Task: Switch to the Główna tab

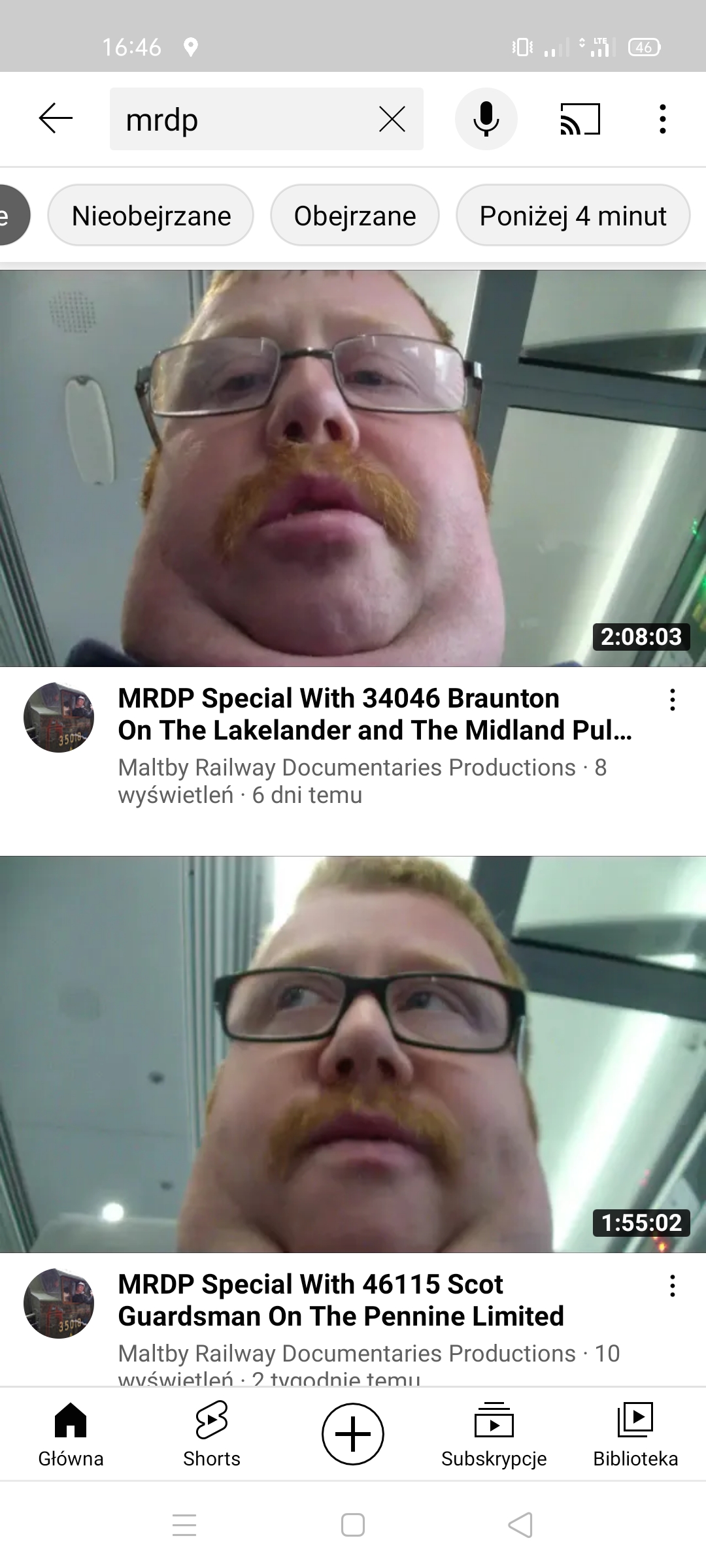Action: [x=71, y=1434]
